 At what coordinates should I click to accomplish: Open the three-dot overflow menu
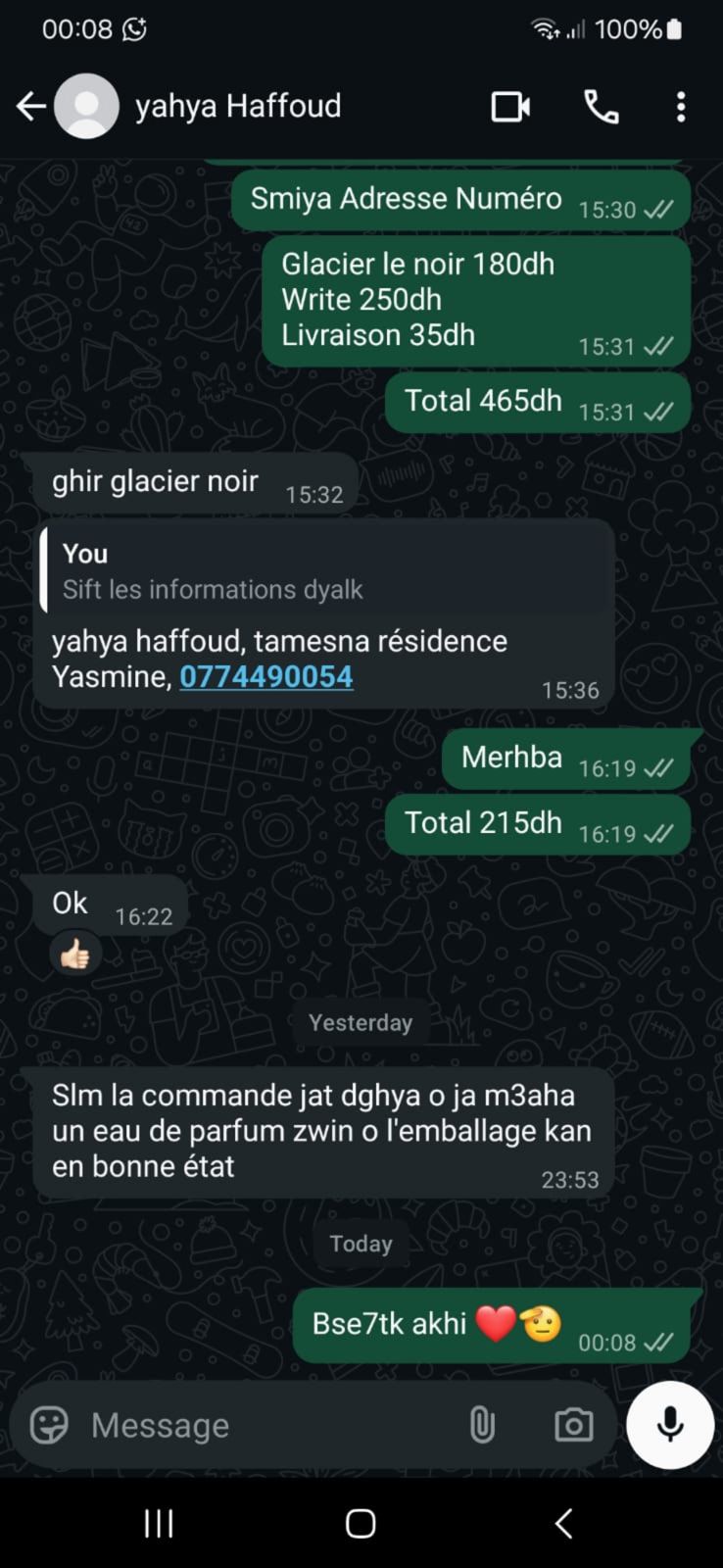pyautogui.click(x=681, y=106)
